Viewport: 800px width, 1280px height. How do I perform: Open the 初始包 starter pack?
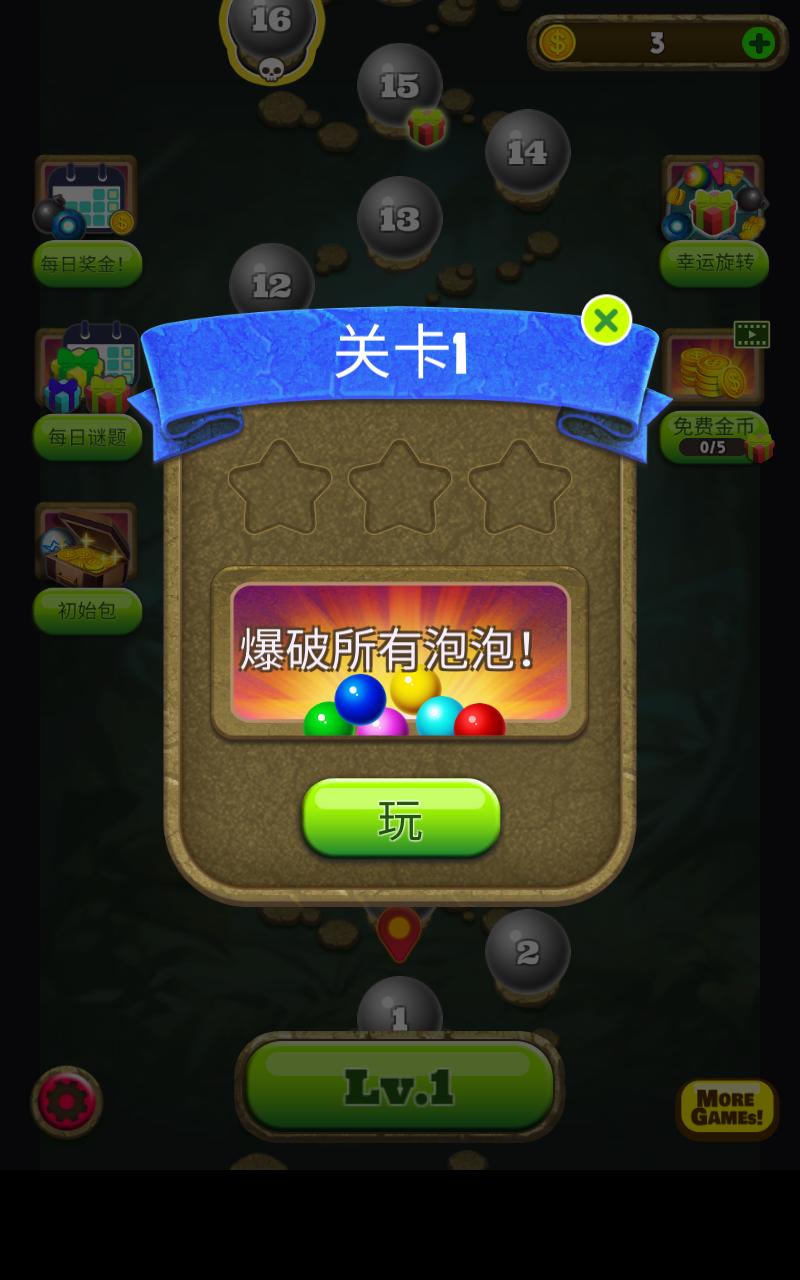(87, 568)
